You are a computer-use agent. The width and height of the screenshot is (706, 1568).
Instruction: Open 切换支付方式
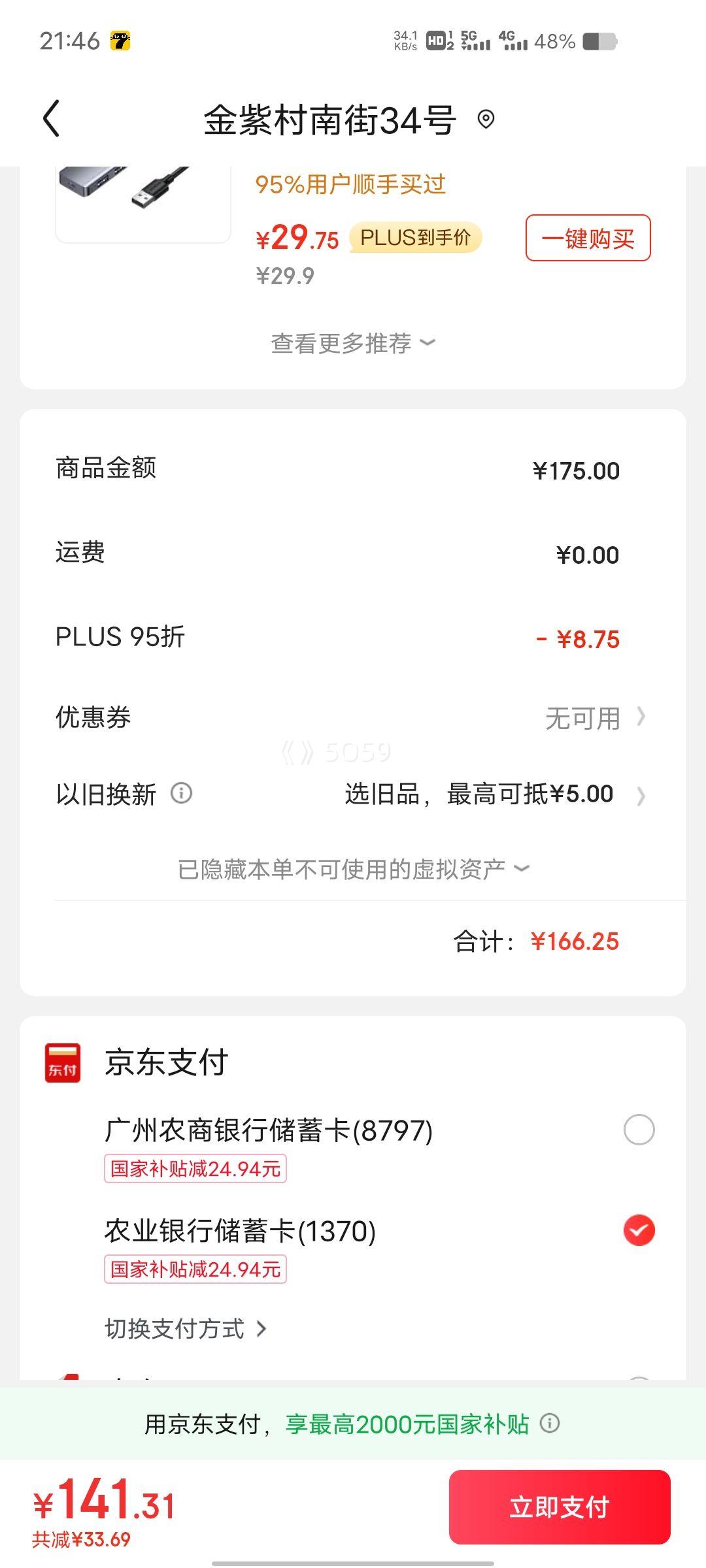[186, 1329]
